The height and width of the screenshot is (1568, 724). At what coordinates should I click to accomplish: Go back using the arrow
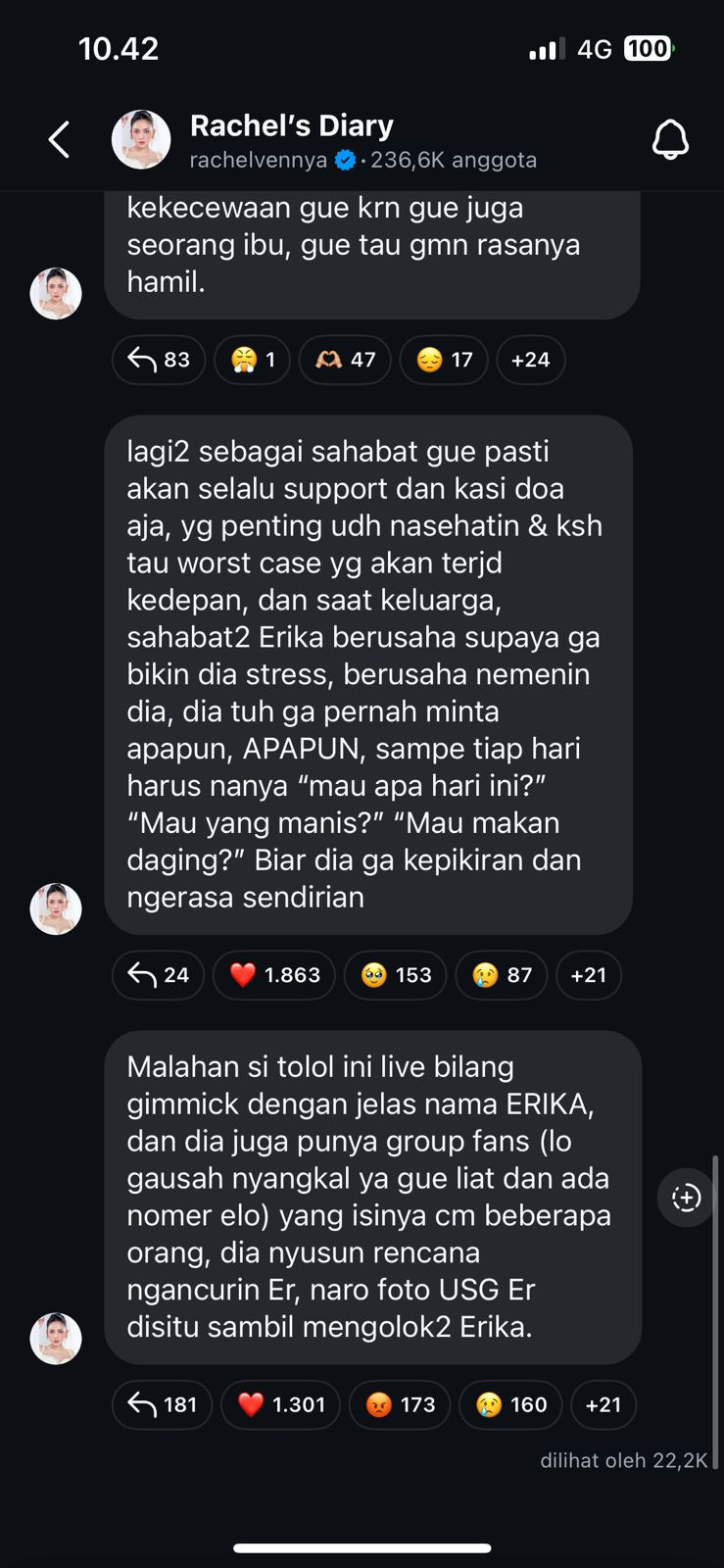(60, 139)
